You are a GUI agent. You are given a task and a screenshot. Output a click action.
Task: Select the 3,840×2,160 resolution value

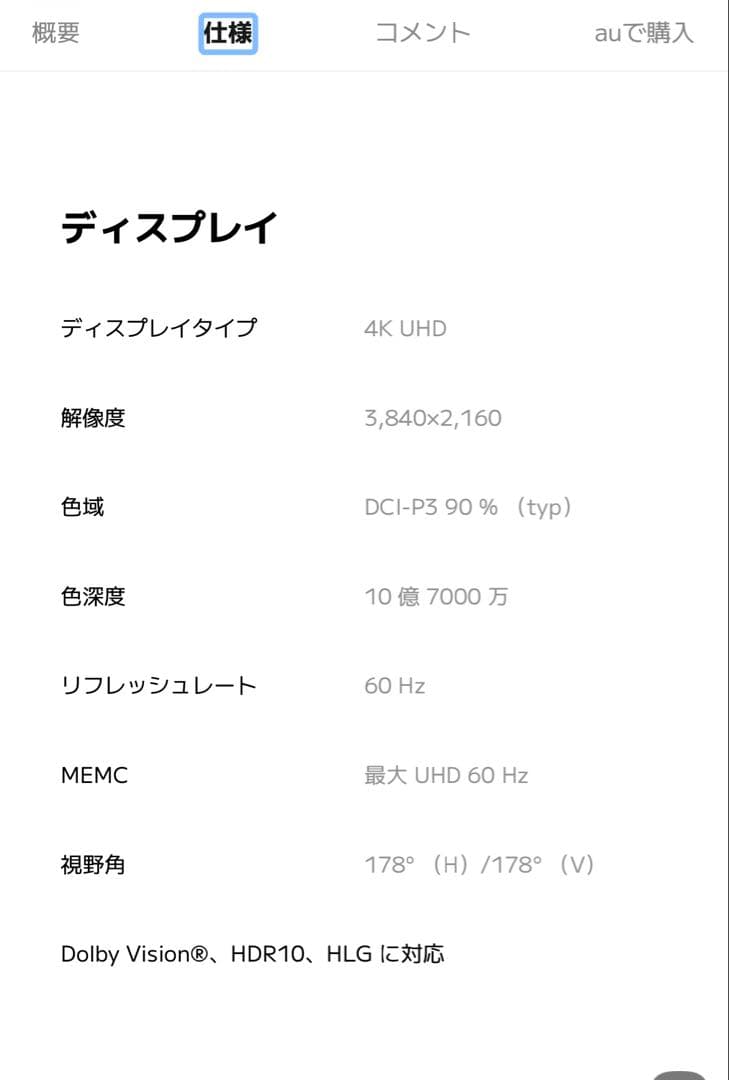434,418
